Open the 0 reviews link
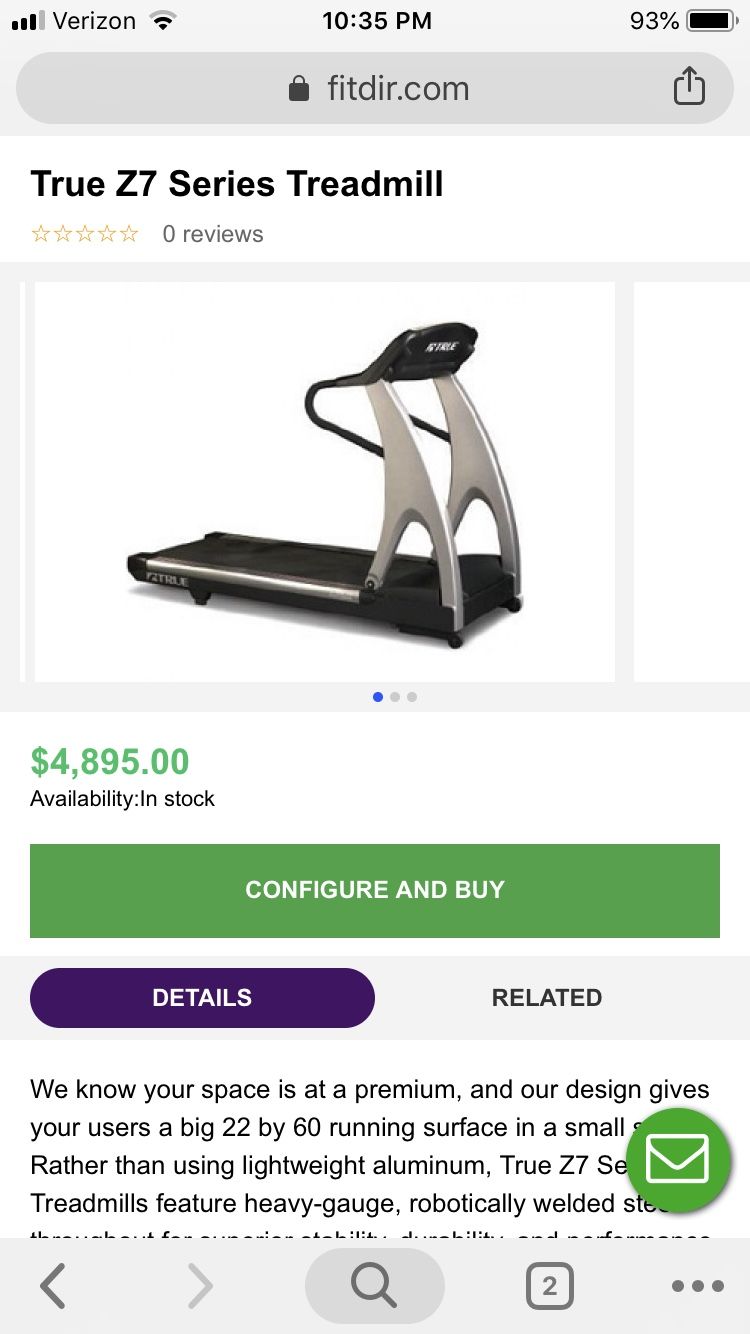Screen dimensions: 750x1334 point(213,234)
